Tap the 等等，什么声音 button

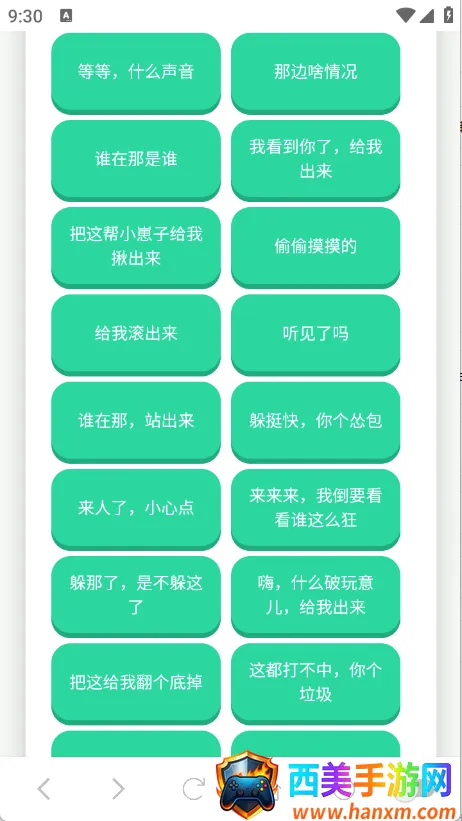point(136,73)
